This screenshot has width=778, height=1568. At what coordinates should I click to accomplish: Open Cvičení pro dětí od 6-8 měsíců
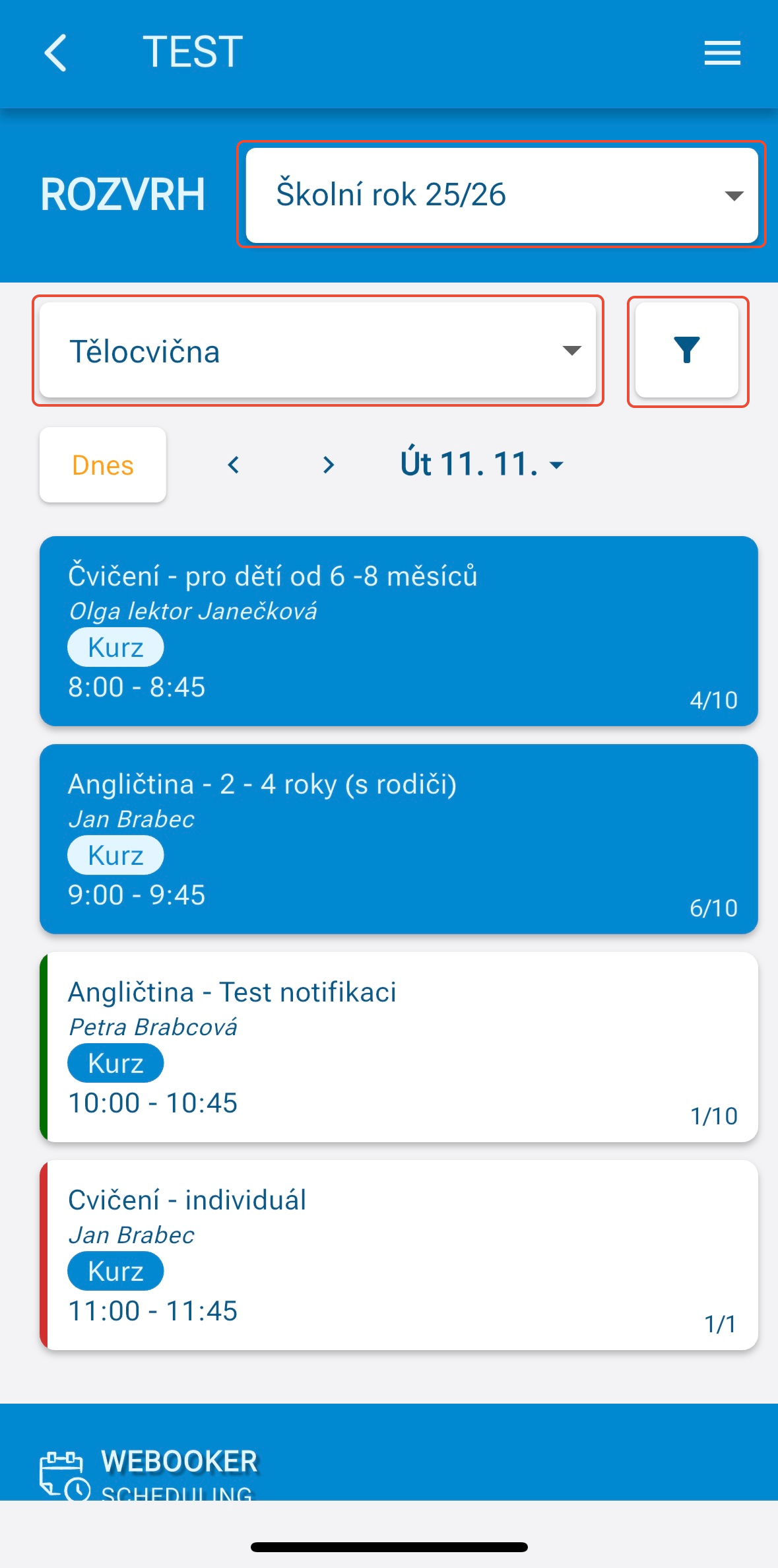tap(399, 631)
